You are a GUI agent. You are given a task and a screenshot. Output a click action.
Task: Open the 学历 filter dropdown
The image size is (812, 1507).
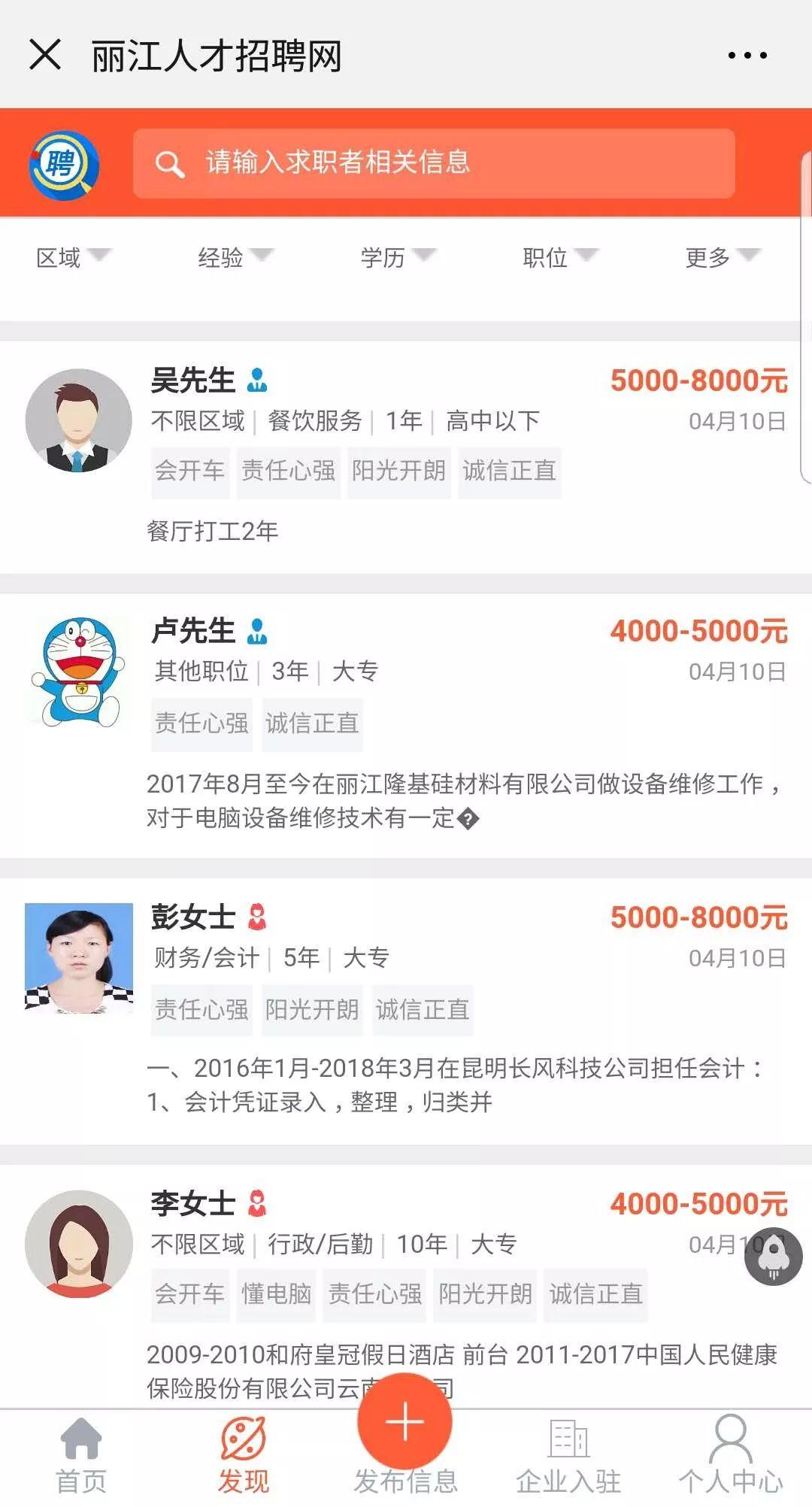coord(396,259)
